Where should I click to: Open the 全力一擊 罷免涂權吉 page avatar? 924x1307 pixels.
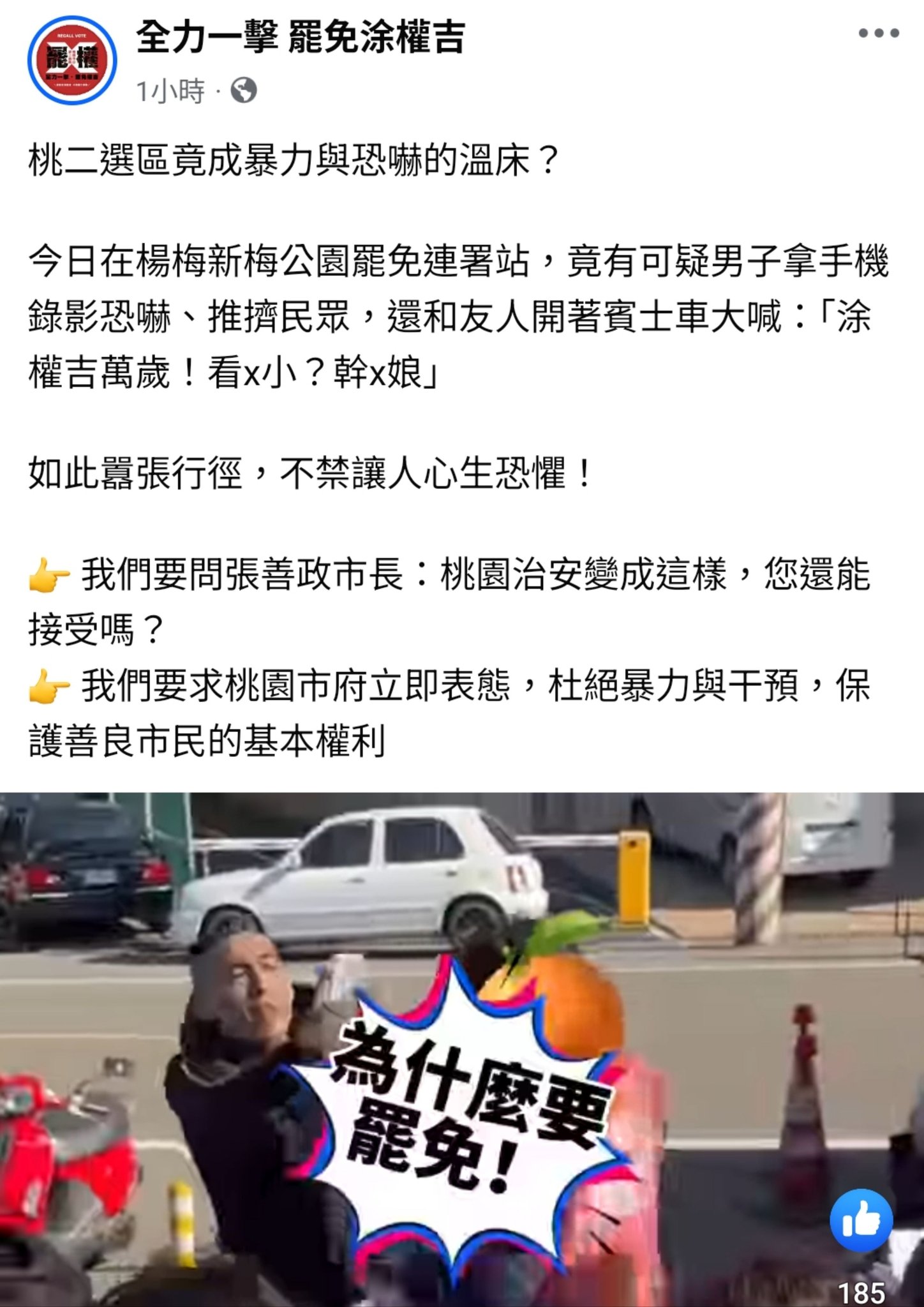pyautogui.click(x=72, y=61)
